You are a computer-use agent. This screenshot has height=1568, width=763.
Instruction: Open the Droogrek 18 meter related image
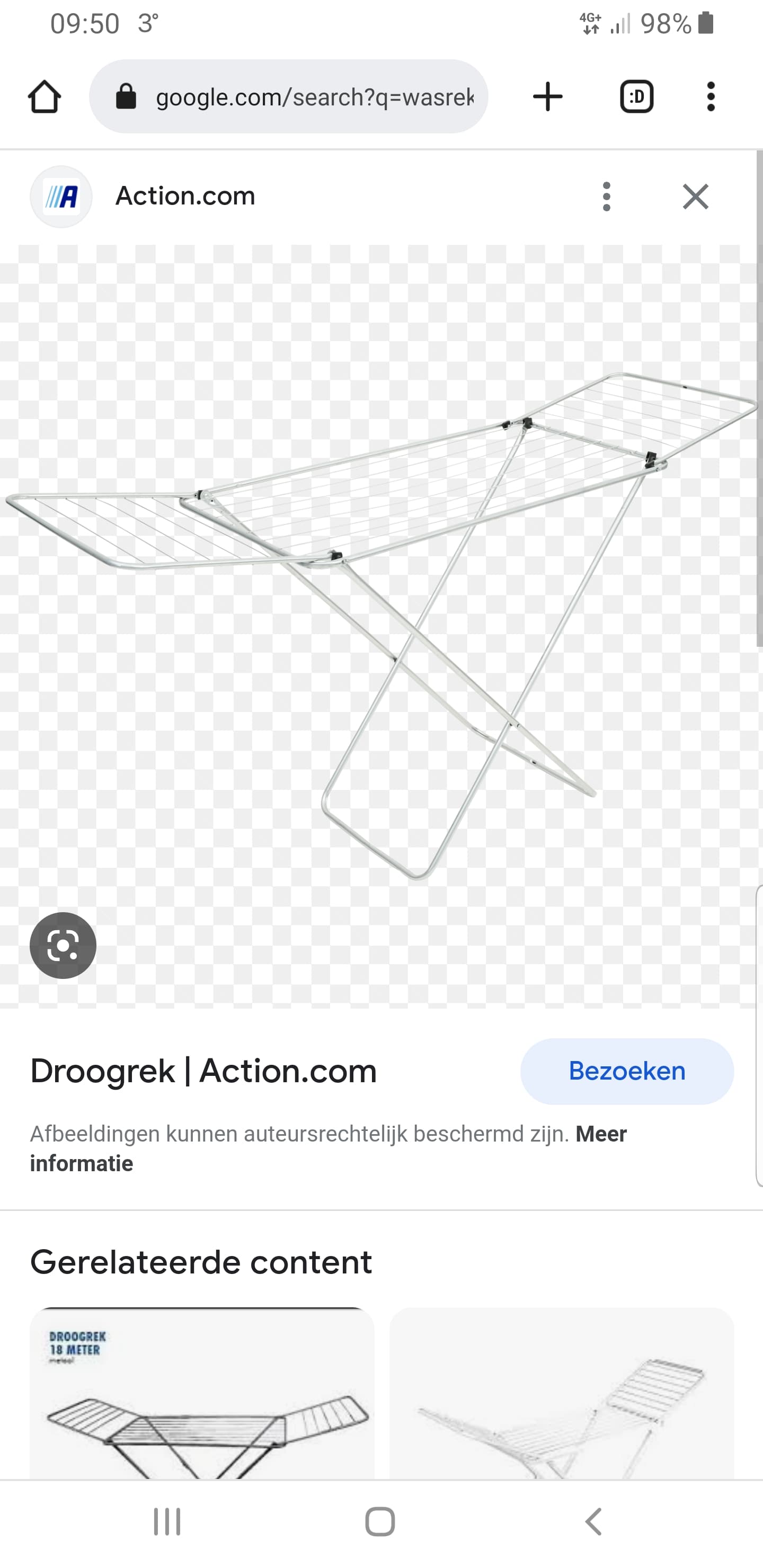coord(202,1393)
